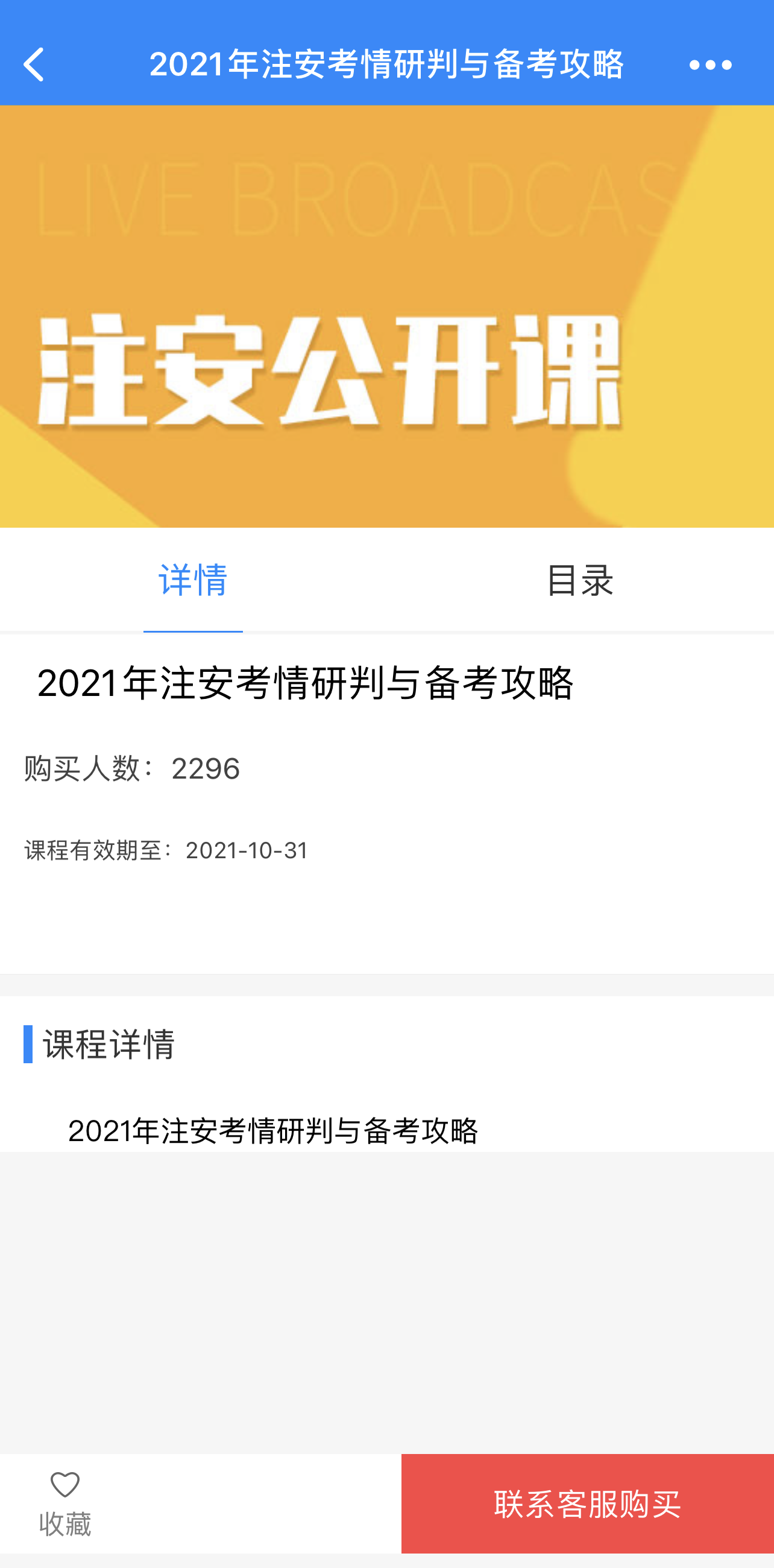Switch to the 目录 tab
This screenshot has height=1568, width=774.
[x=580, y=581]
